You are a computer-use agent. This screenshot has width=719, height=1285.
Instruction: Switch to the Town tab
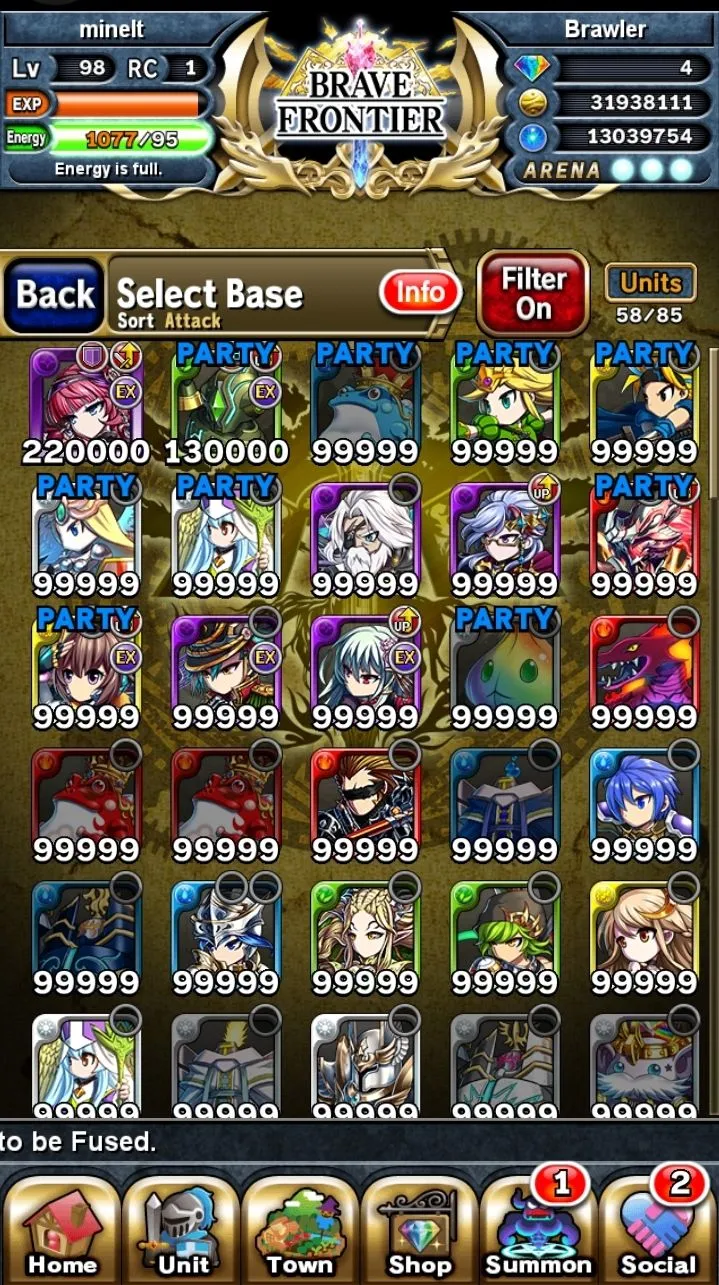click(x=300, y=1230)
